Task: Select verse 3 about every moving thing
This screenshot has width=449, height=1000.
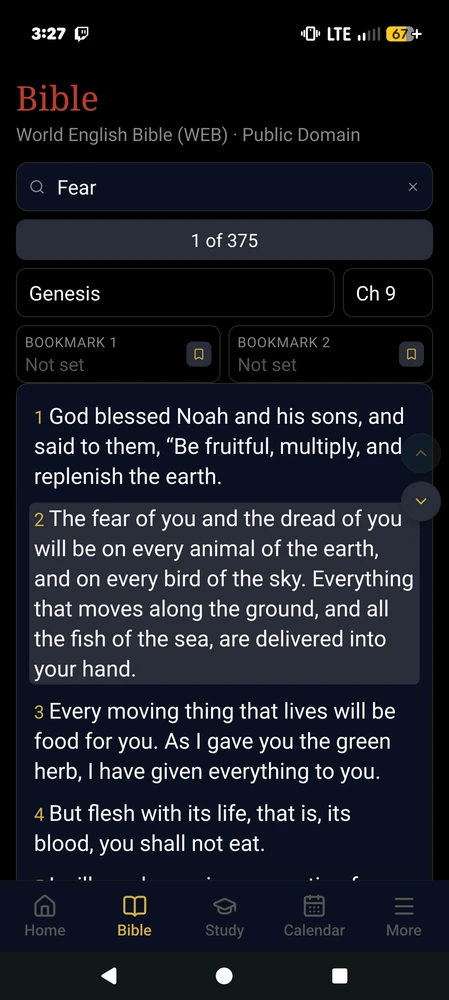Action: pos(224,742)
